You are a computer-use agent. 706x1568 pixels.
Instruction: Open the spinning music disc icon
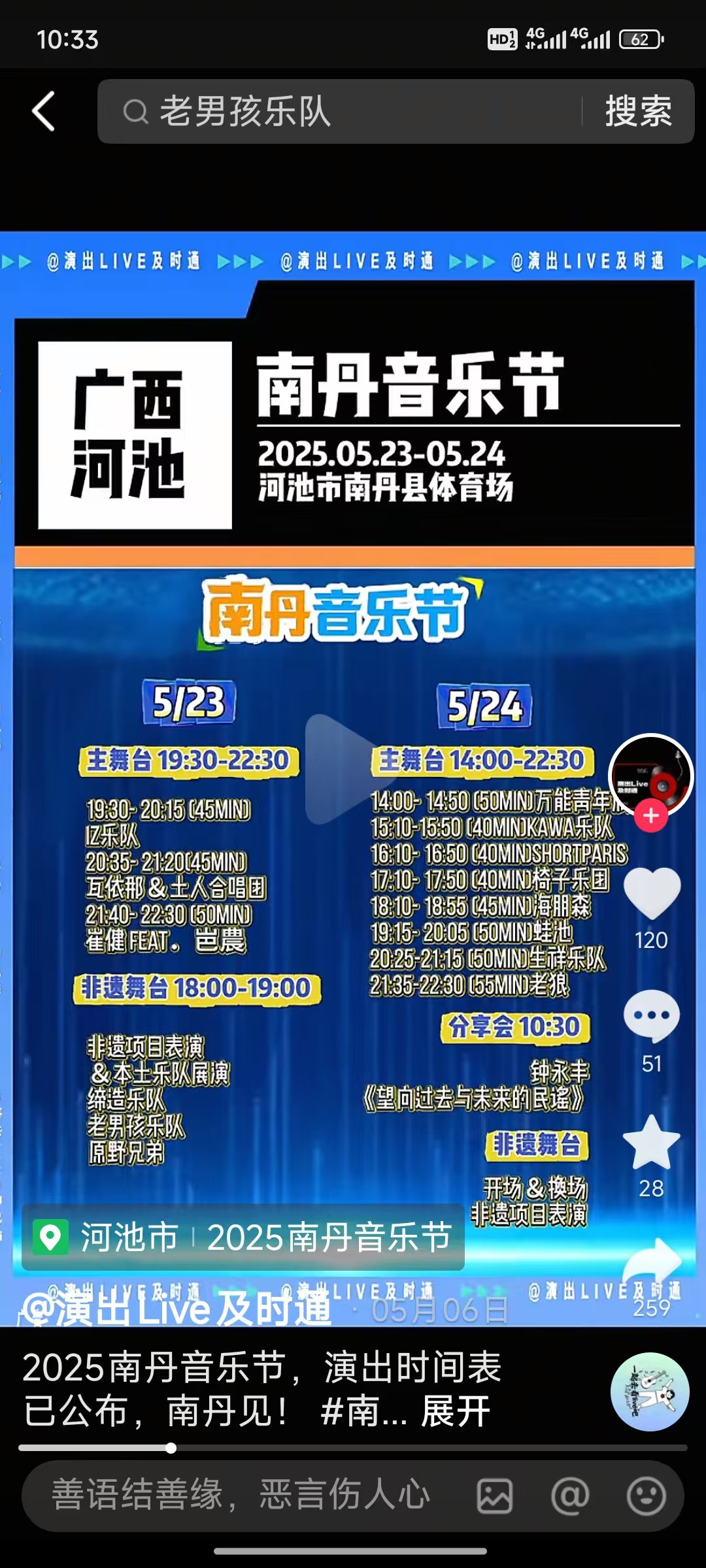click(x=650, y=1392)
